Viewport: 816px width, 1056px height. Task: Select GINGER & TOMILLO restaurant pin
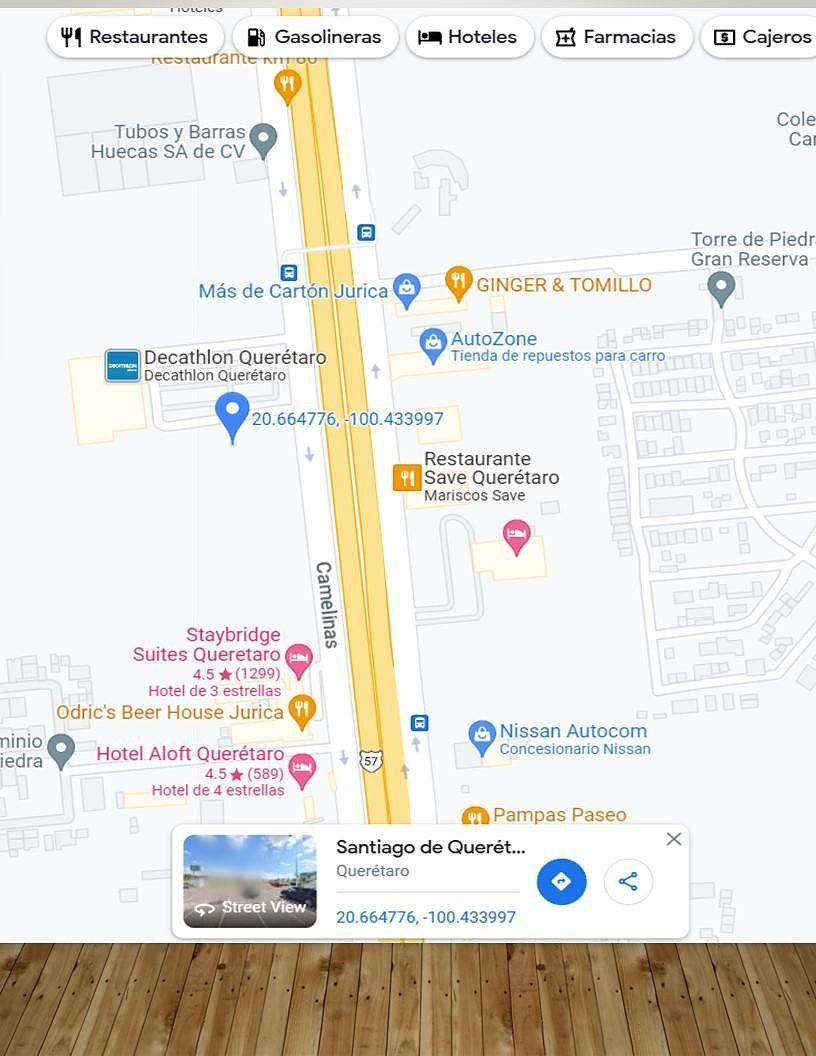click(x=458, y=283)
